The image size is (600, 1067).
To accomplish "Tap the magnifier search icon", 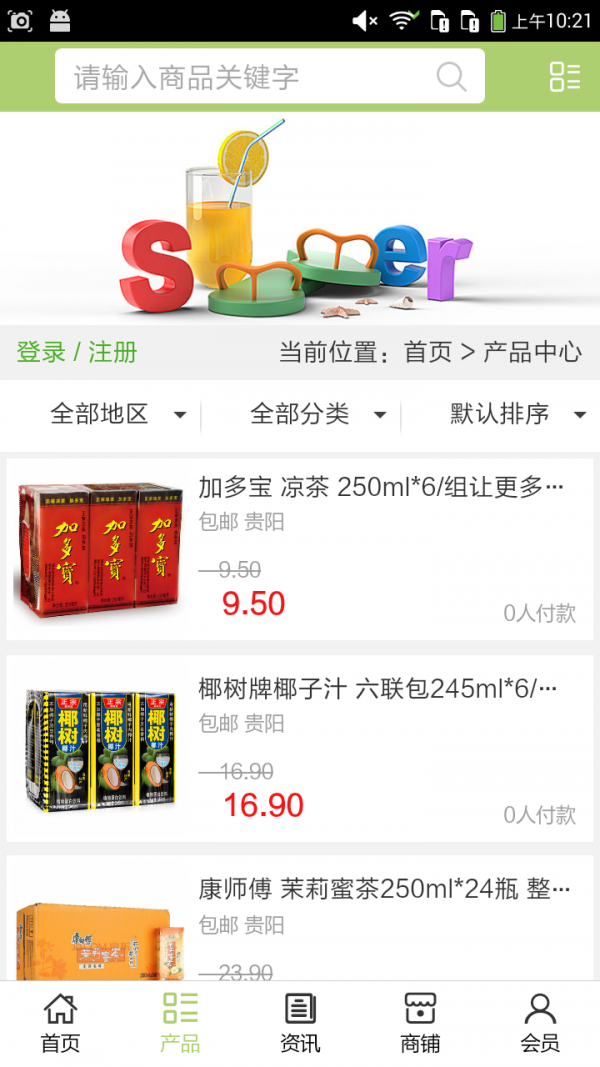I will point(452,77).
